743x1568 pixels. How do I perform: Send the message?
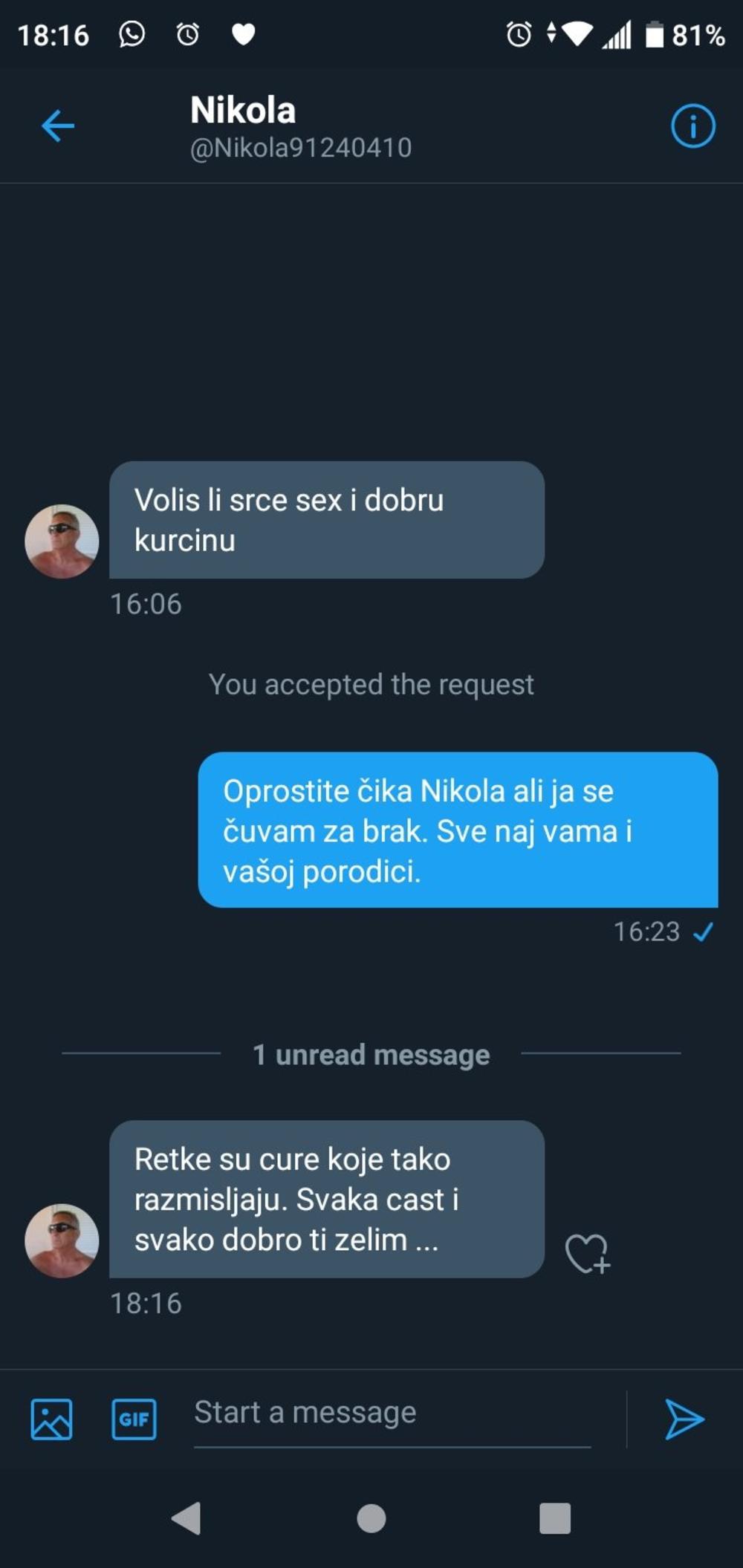coord(684,1419)
